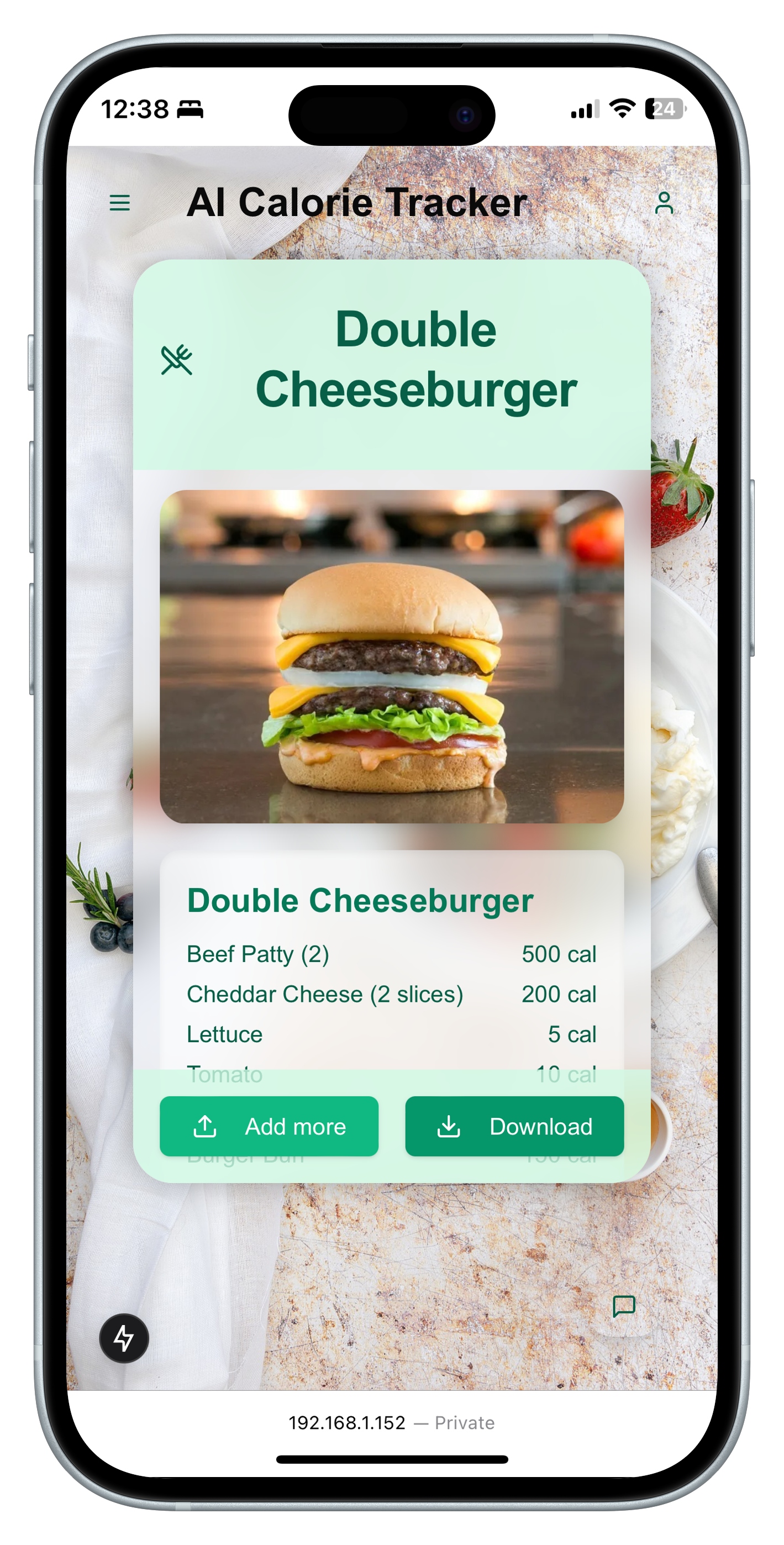Download the calorie breakdown
Screen dimensions: 784x1545
click(x=514, y=1126)
